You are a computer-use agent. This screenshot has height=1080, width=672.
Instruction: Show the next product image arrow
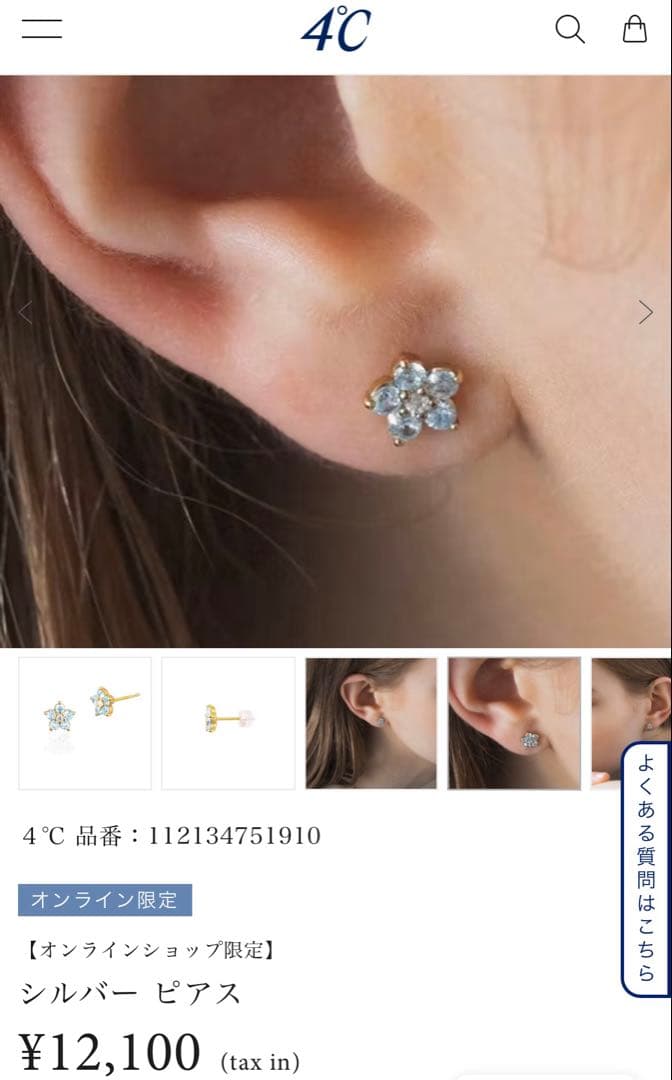tap(646, 313)
